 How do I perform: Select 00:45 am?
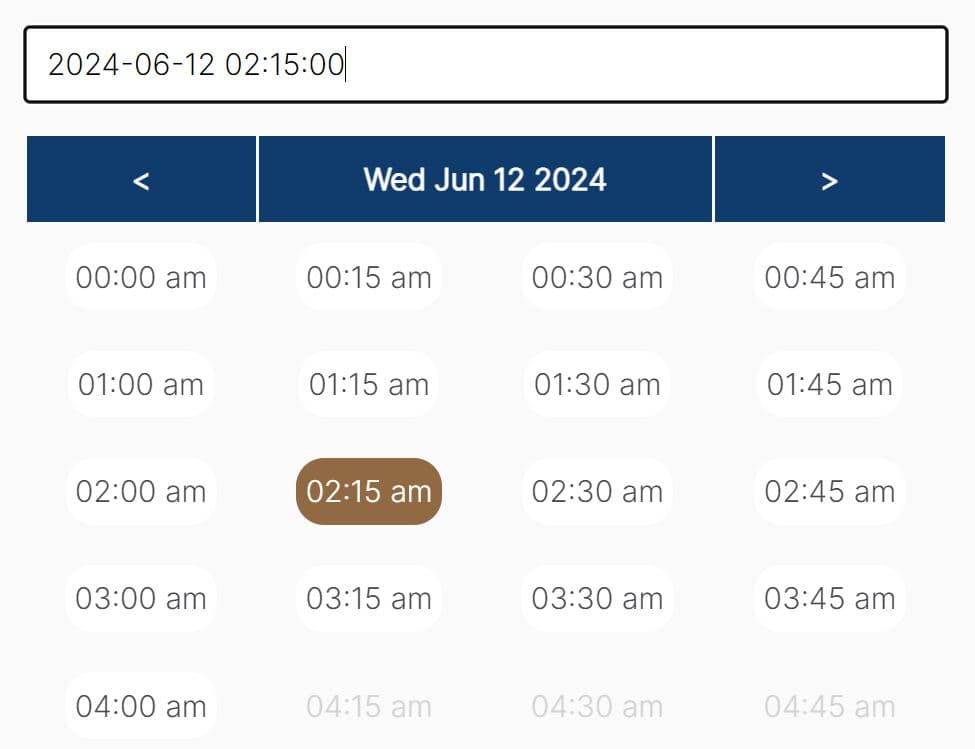829,277
